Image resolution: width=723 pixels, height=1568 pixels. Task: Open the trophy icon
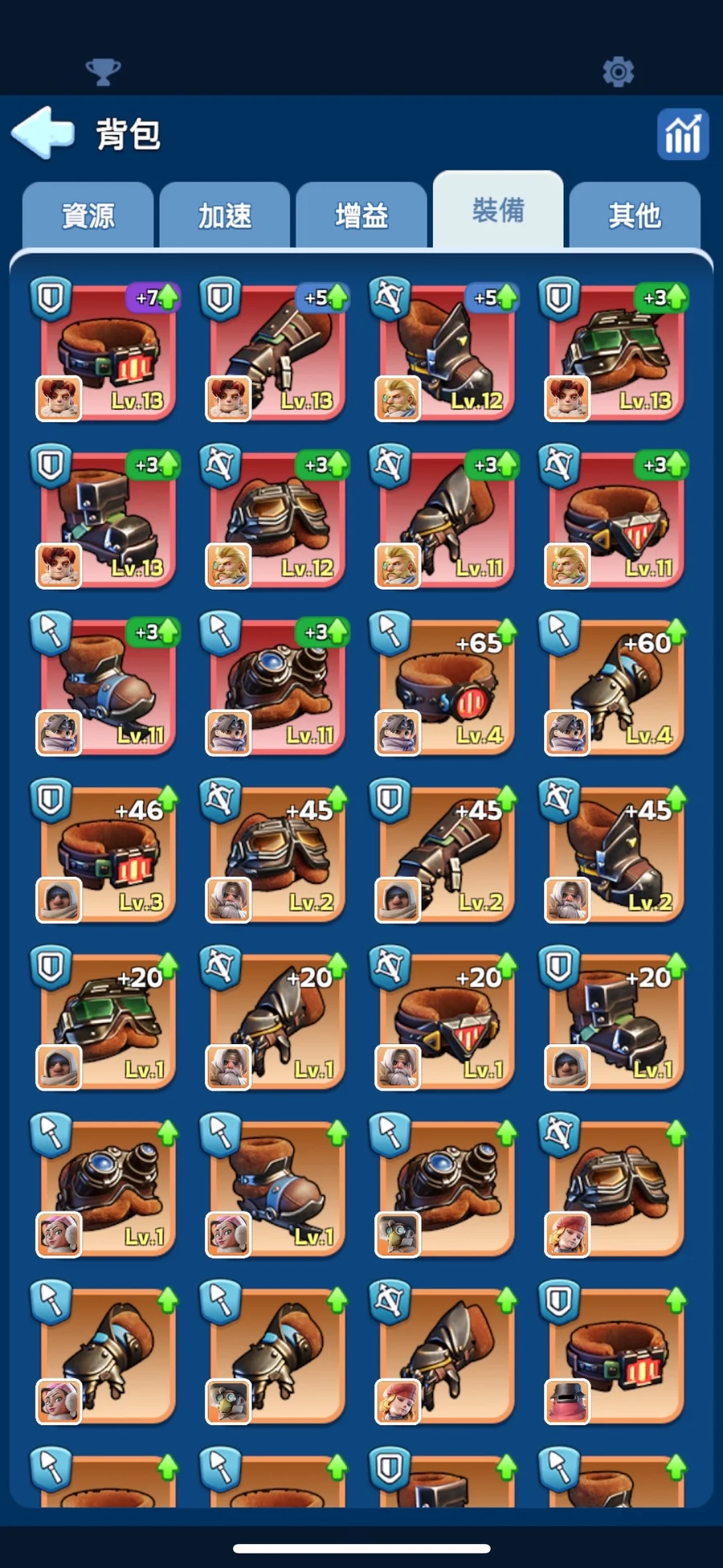pos(103,72)
